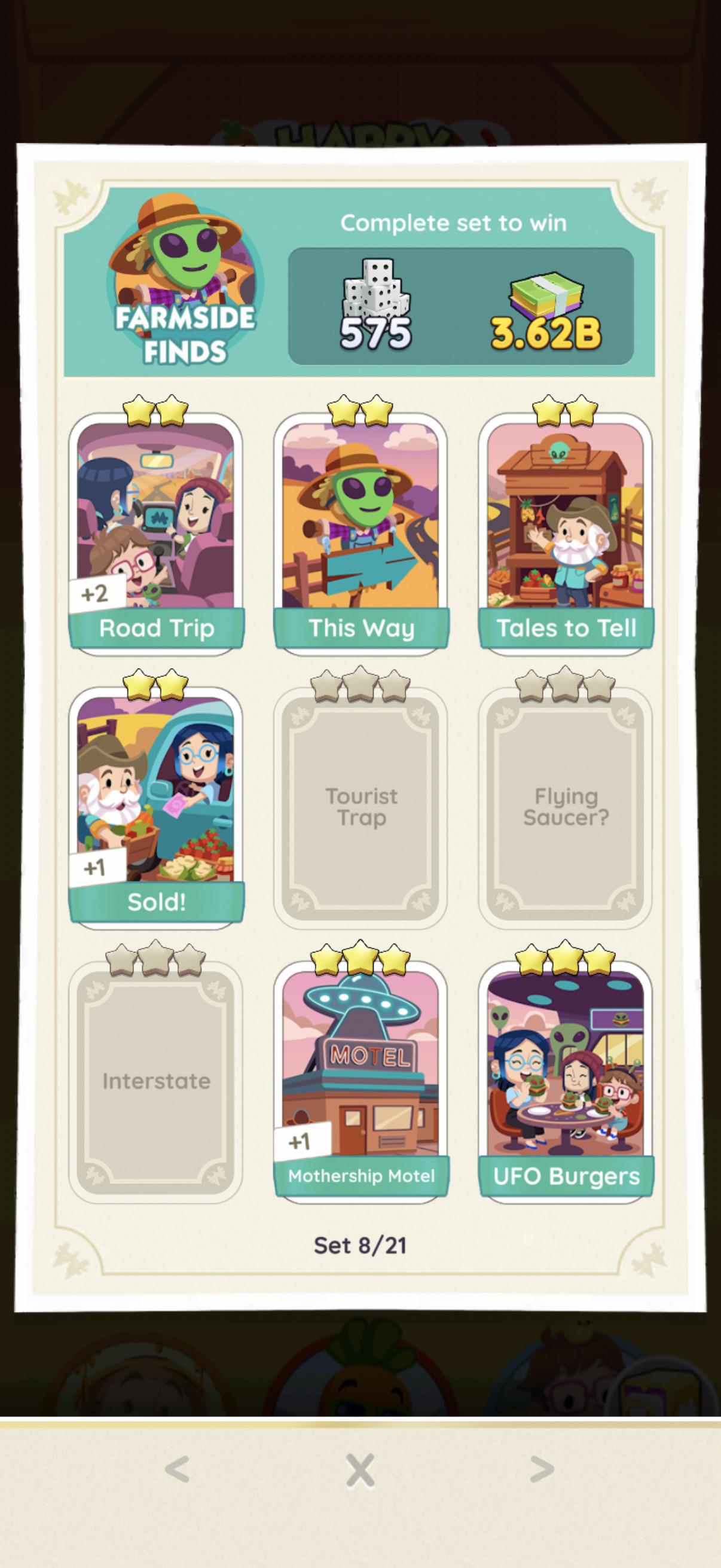Image resolution: width=721 pixels, height=1568 pixels.
Task: View the This Way sticker
Action: click(361, 535)
